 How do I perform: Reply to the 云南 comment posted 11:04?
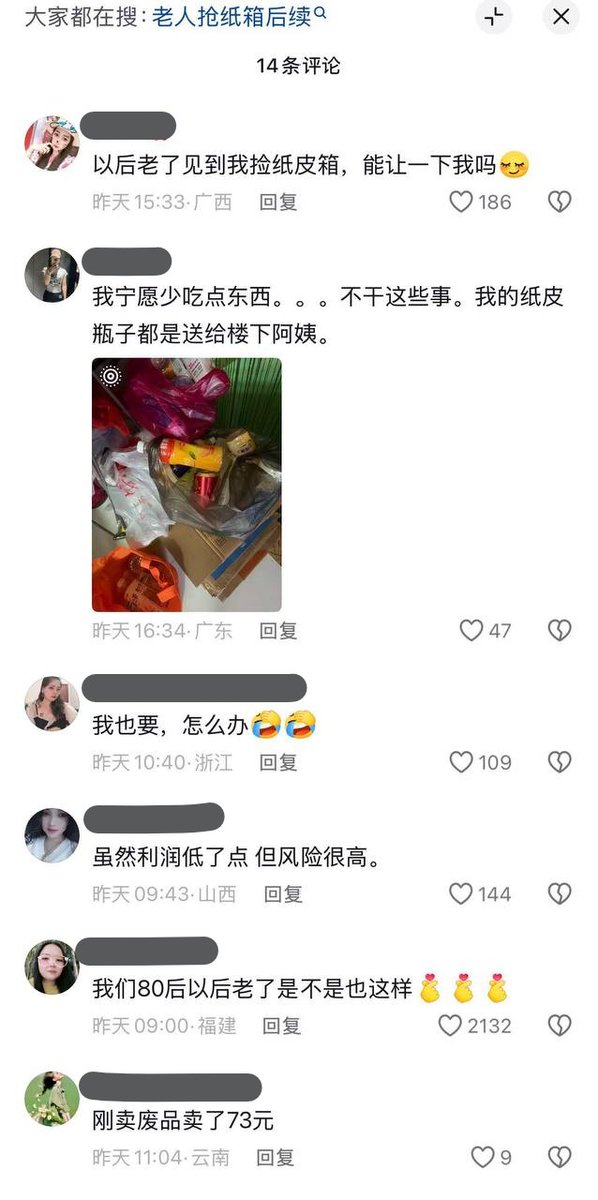276,1158
